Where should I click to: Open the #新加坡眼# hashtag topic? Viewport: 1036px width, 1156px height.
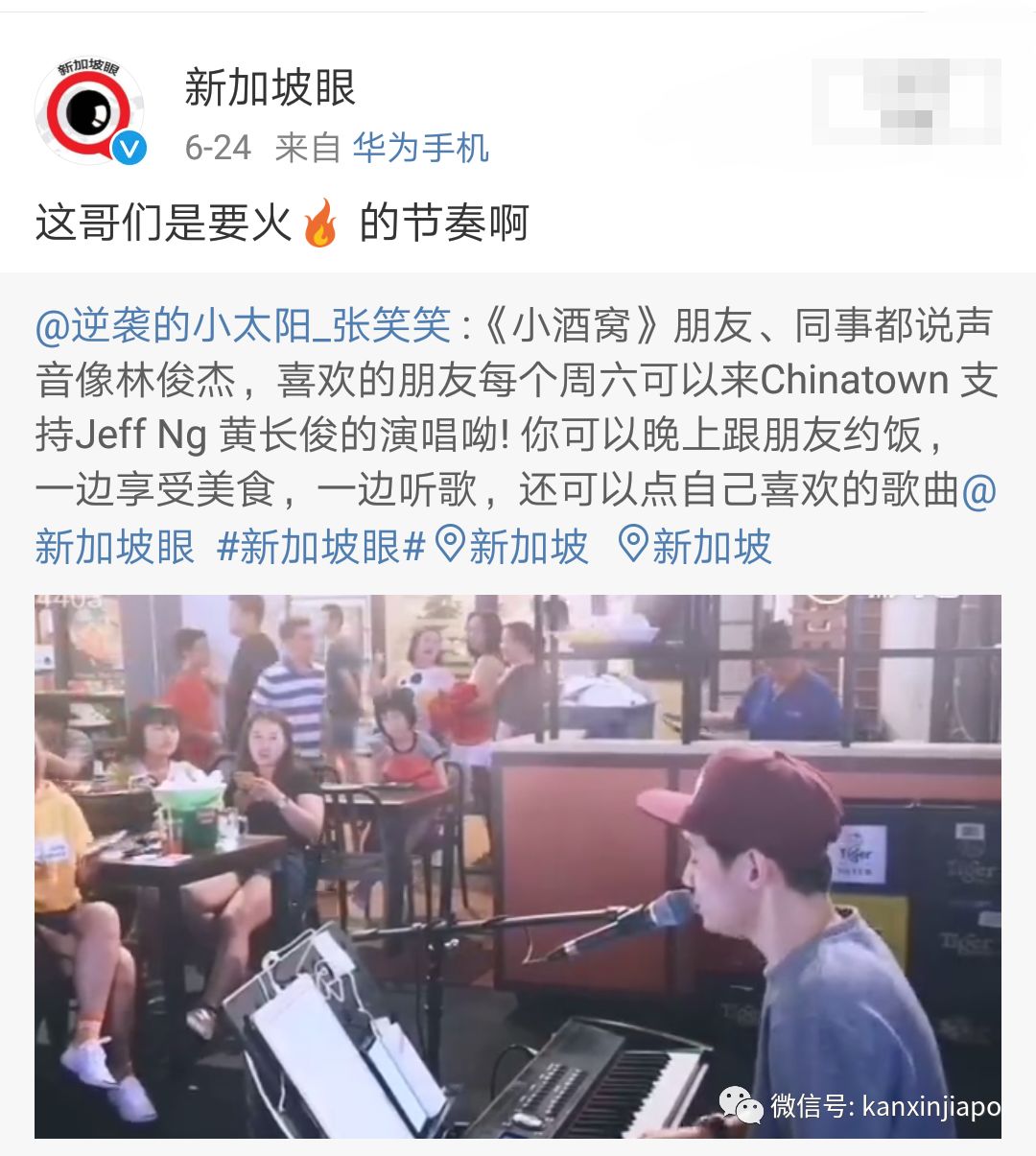coord(320,547)
